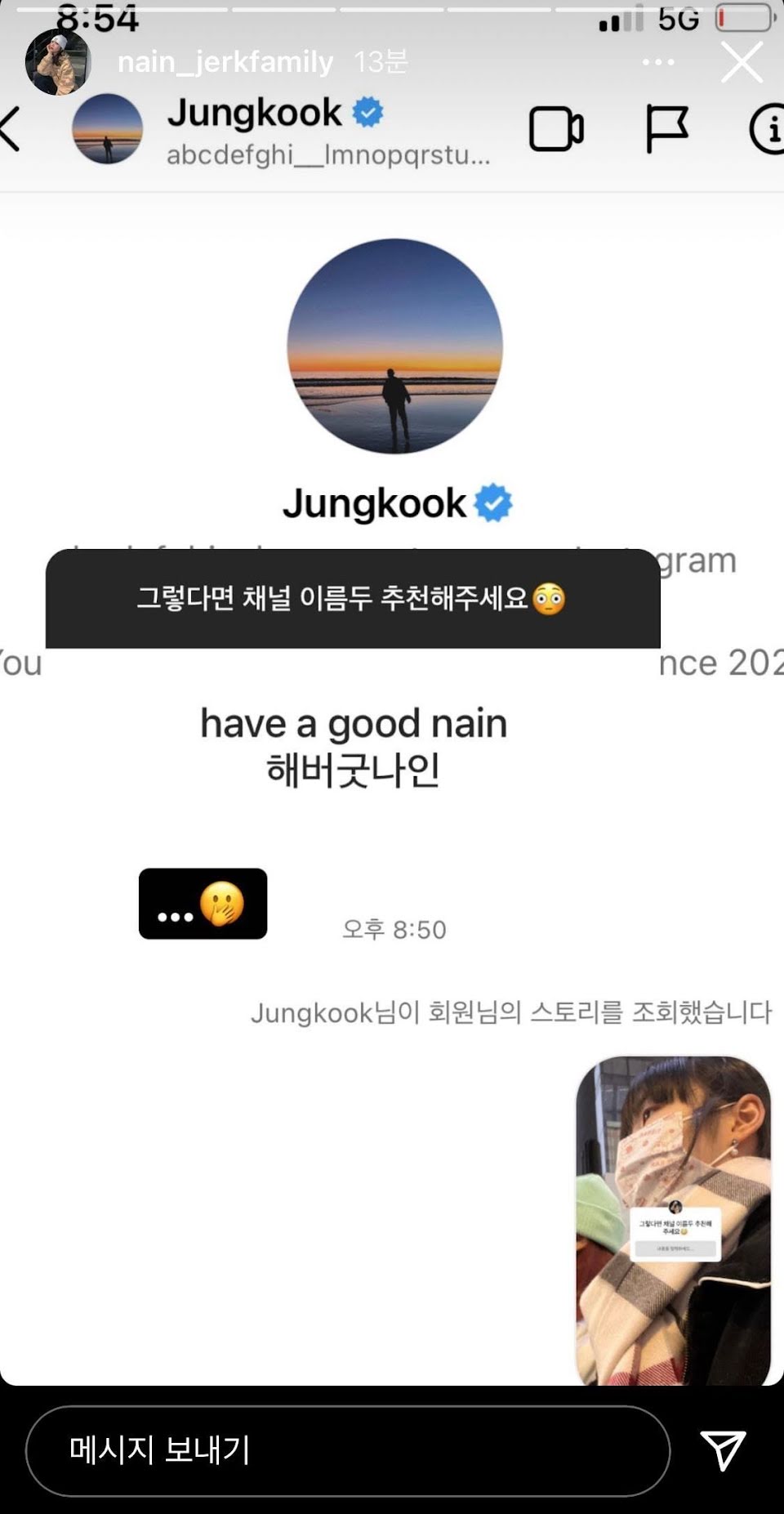Open nain_jerkfamily's profile from the username
Image resolution: width=784 pixels, height=1514 pixels.
[x=225, y=62]
